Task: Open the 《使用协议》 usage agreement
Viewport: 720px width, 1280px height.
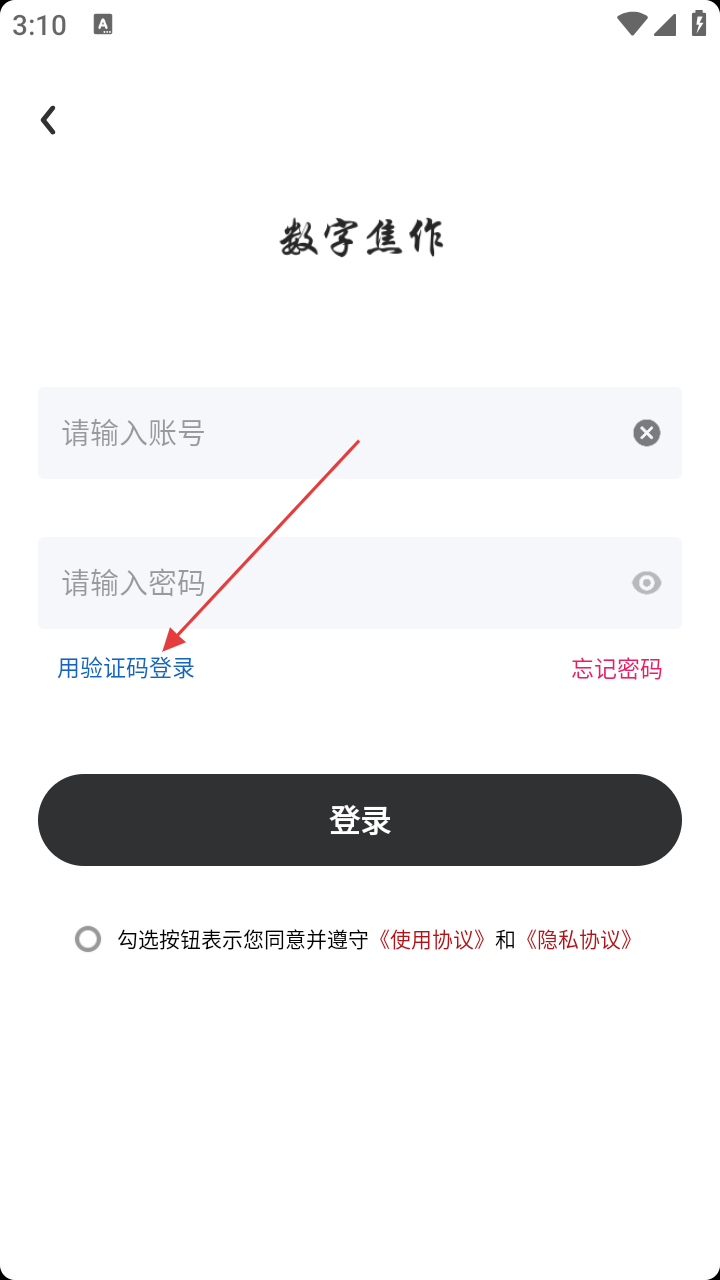Action: 432,940
